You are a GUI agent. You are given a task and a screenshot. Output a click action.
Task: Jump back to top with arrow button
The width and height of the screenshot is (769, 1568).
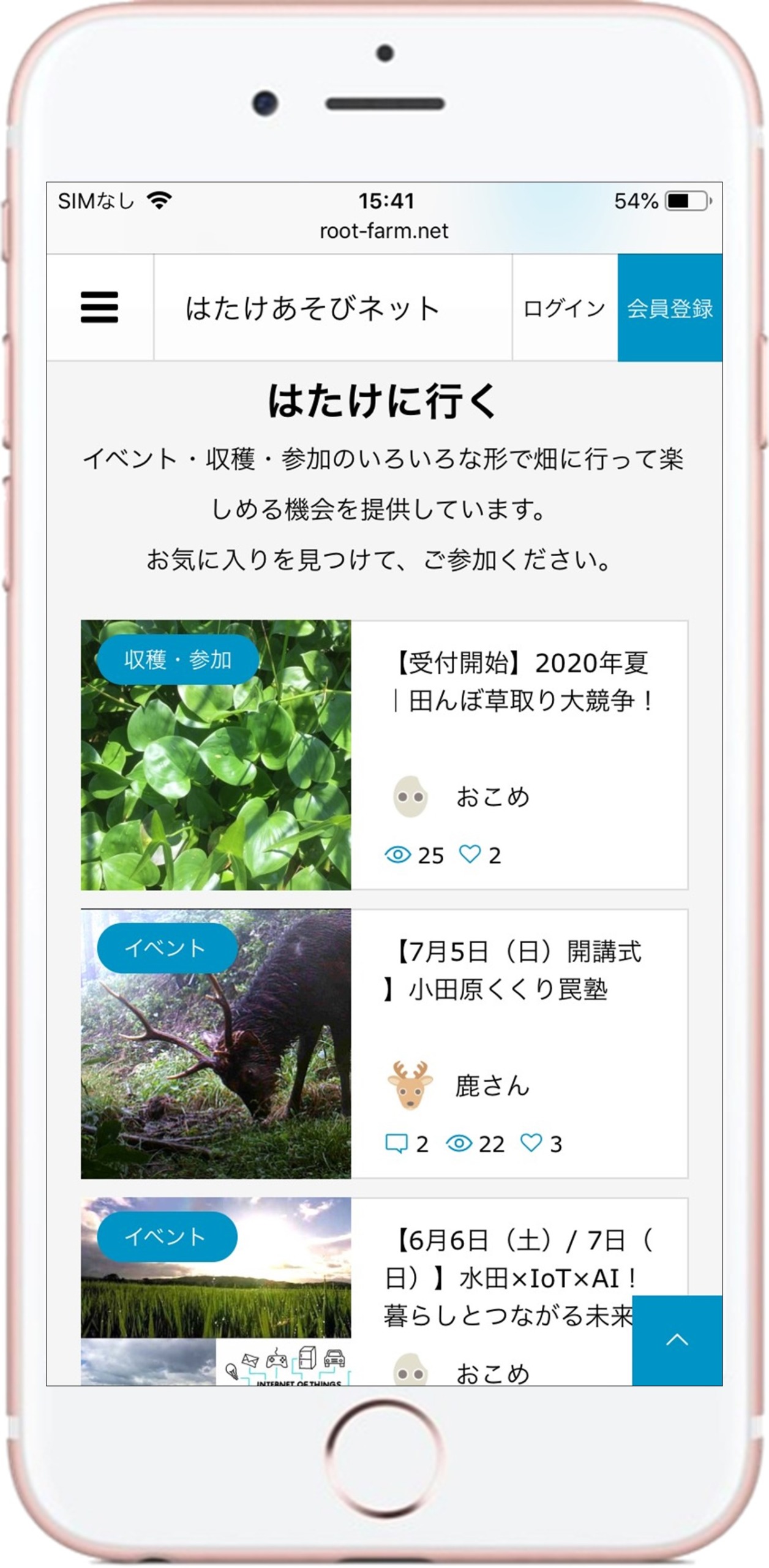coord(677,1340)
